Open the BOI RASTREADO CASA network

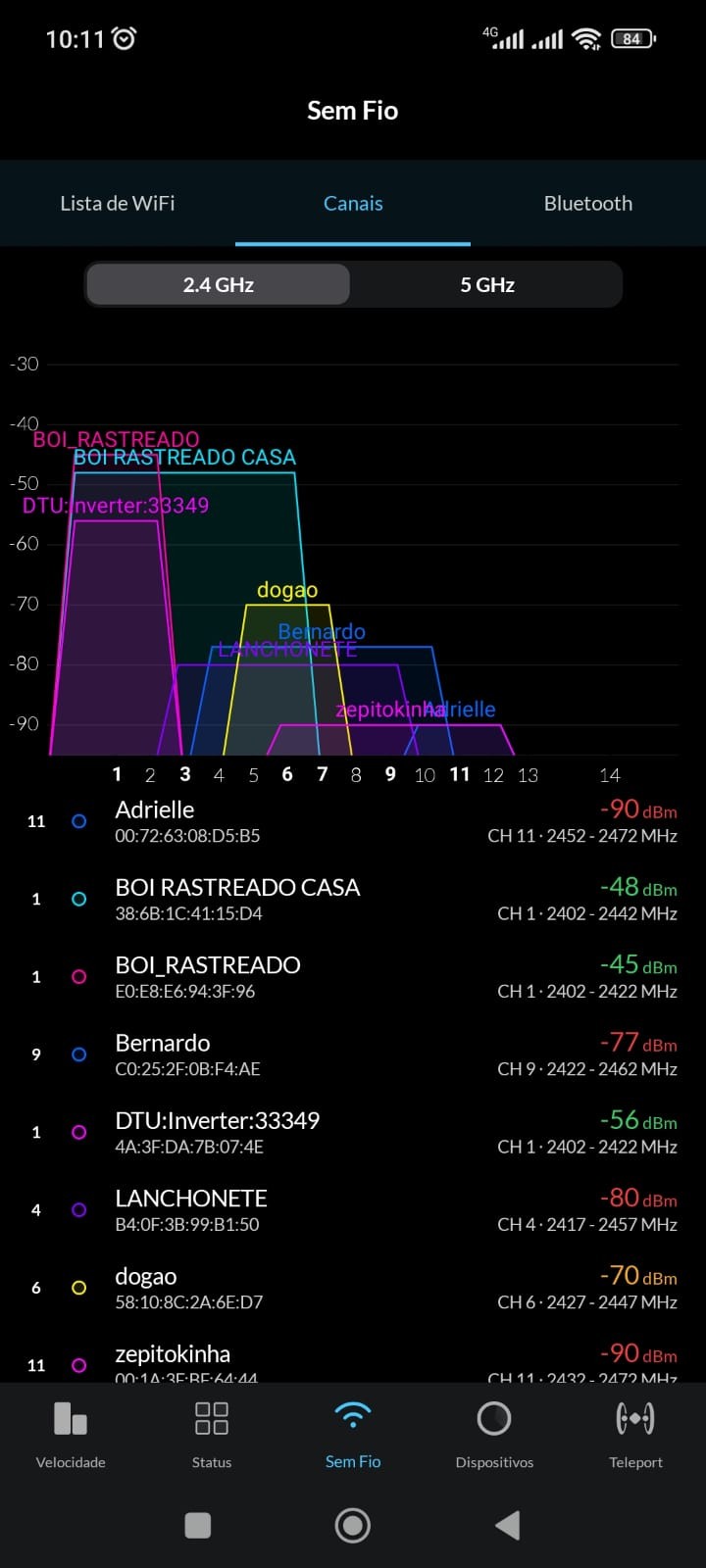click(353, 899)
